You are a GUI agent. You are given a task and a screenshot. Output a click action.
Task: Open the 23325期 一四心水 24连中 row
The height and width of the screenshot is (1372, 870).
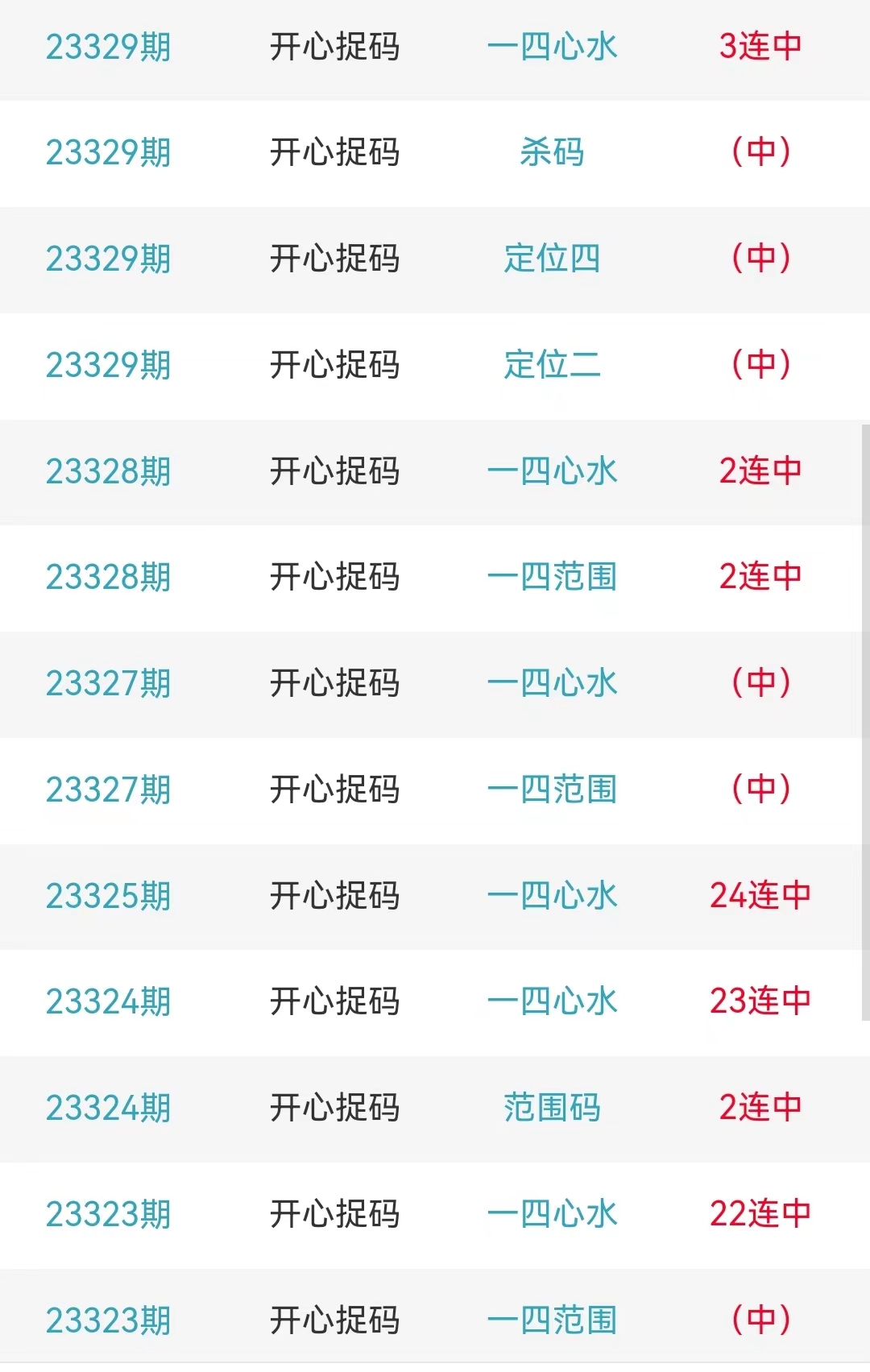552,896
